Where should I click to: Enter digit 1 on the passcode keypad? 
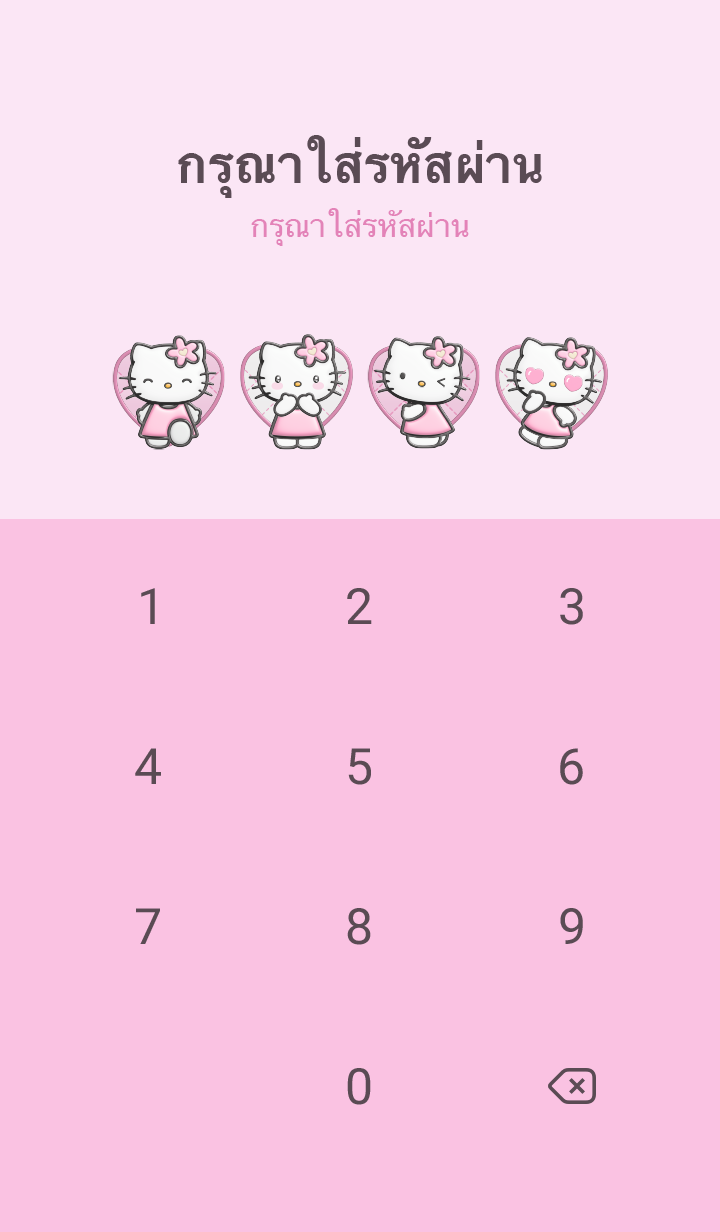[149, 607]
